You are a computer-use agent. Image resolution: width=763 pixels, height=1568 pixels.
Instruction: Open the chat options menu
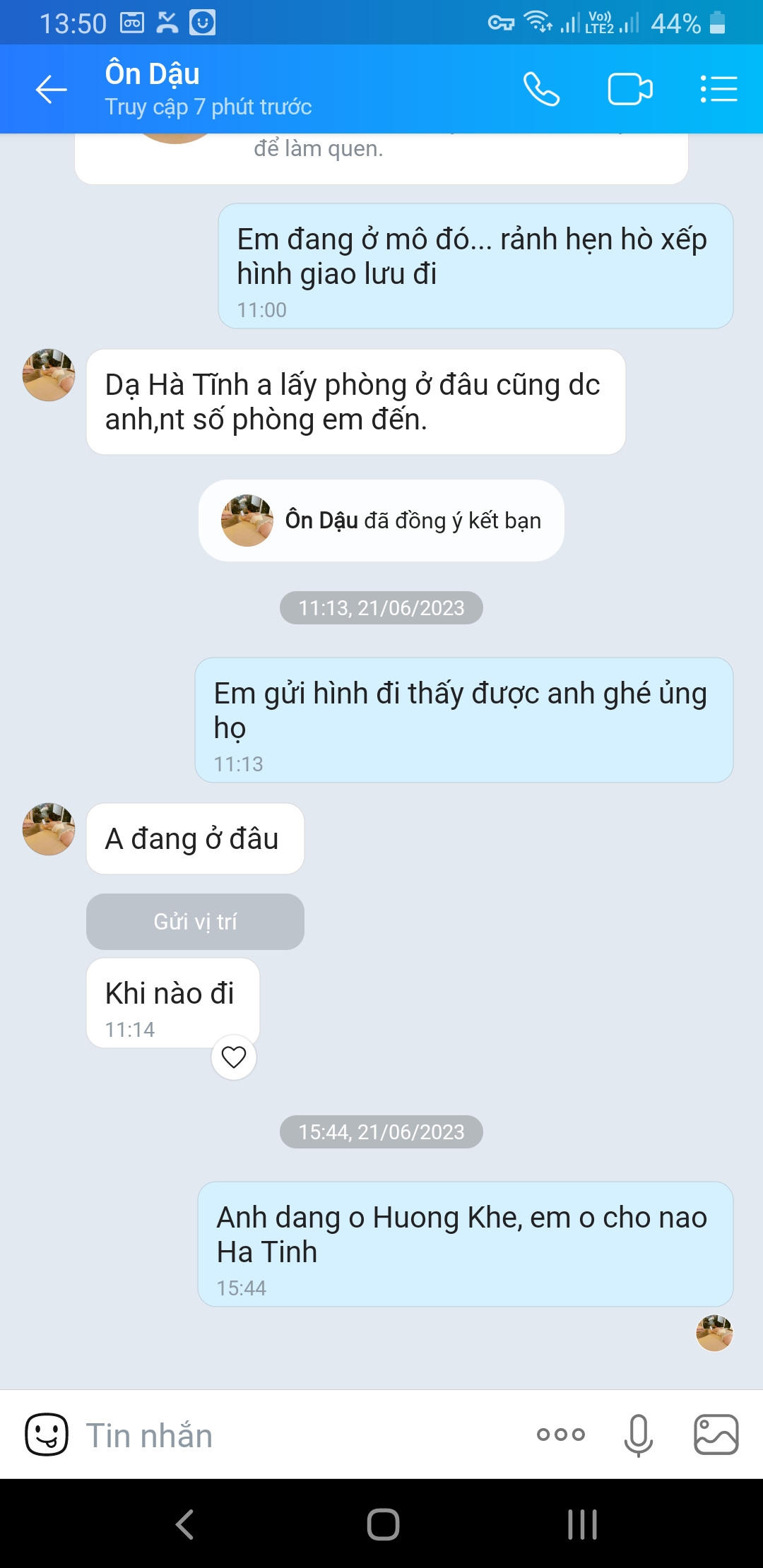[718, 90]
